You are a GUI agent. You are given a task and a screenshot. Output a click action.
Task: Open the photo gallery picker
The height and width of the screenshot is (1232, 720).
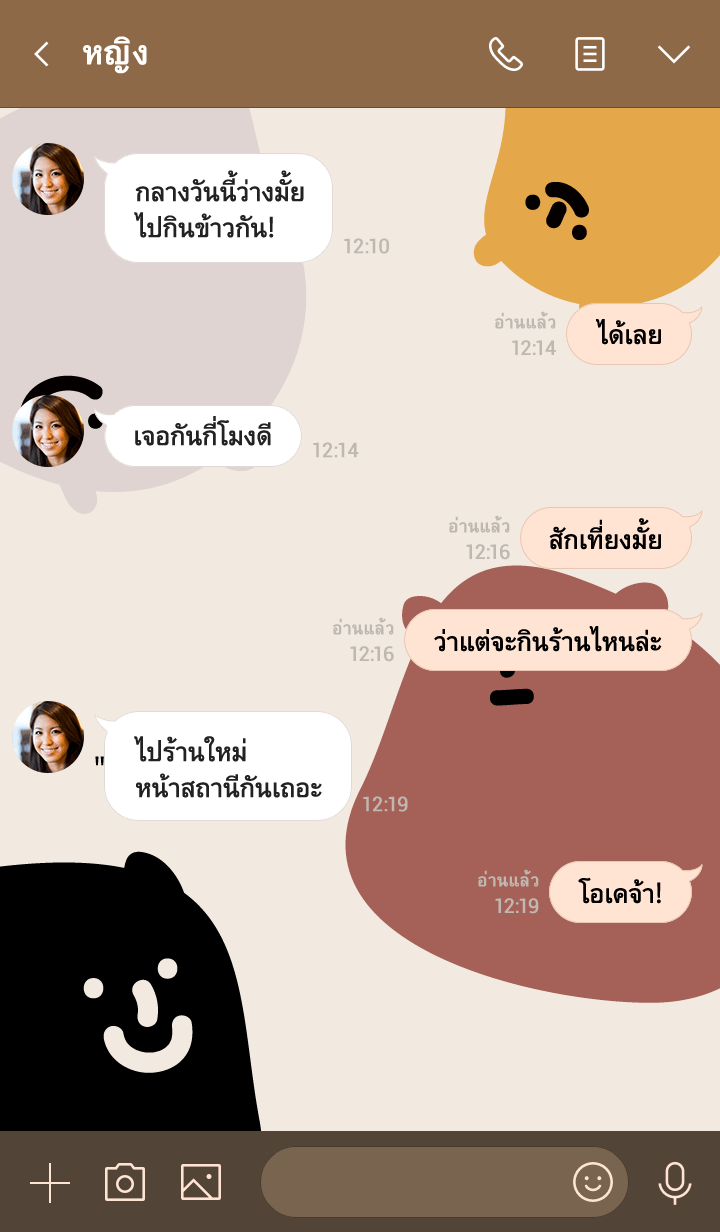coord(201,1183)
